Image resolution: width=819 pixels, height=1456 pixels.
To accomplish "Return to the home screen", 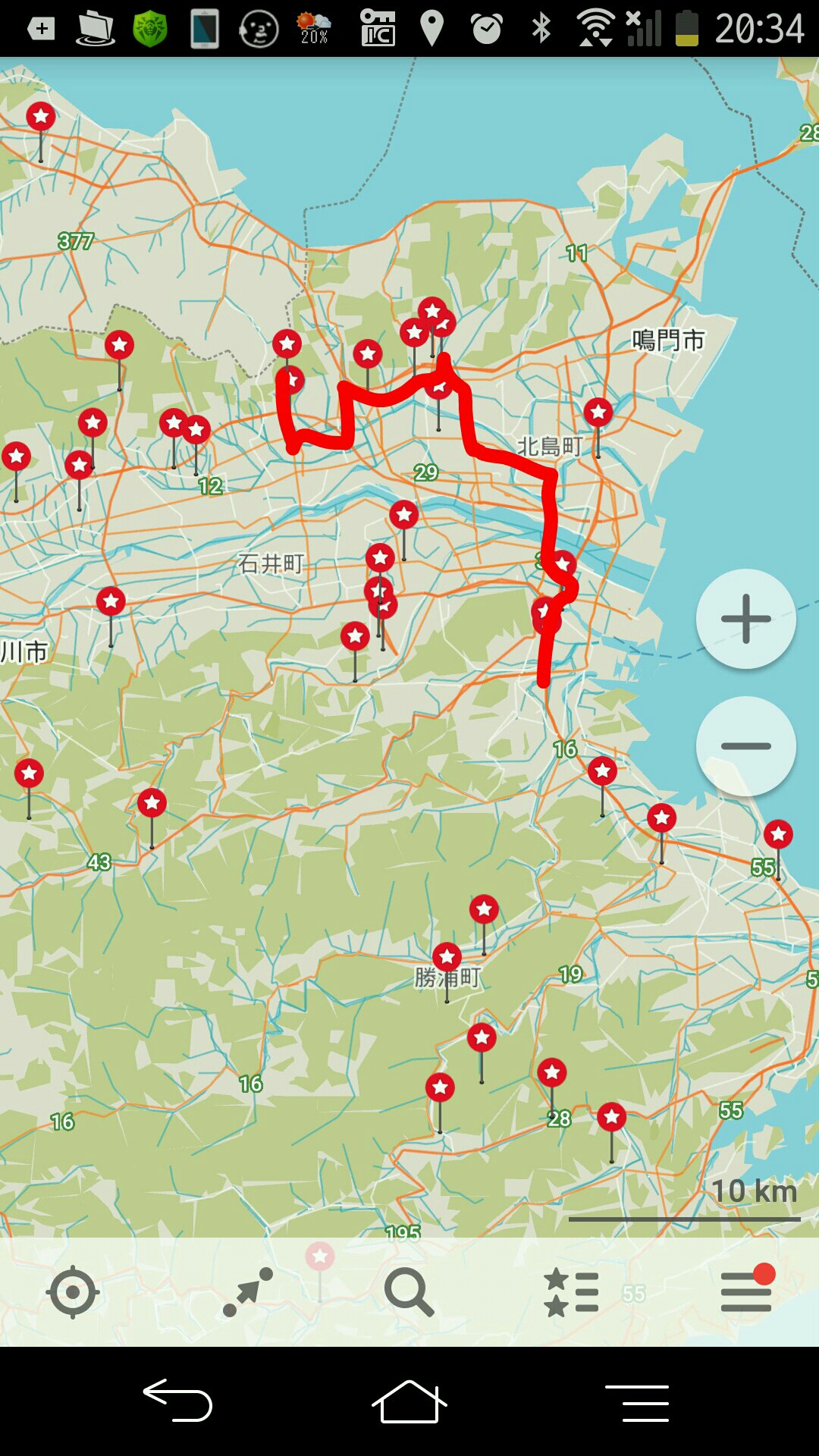I will point(409,1401).
